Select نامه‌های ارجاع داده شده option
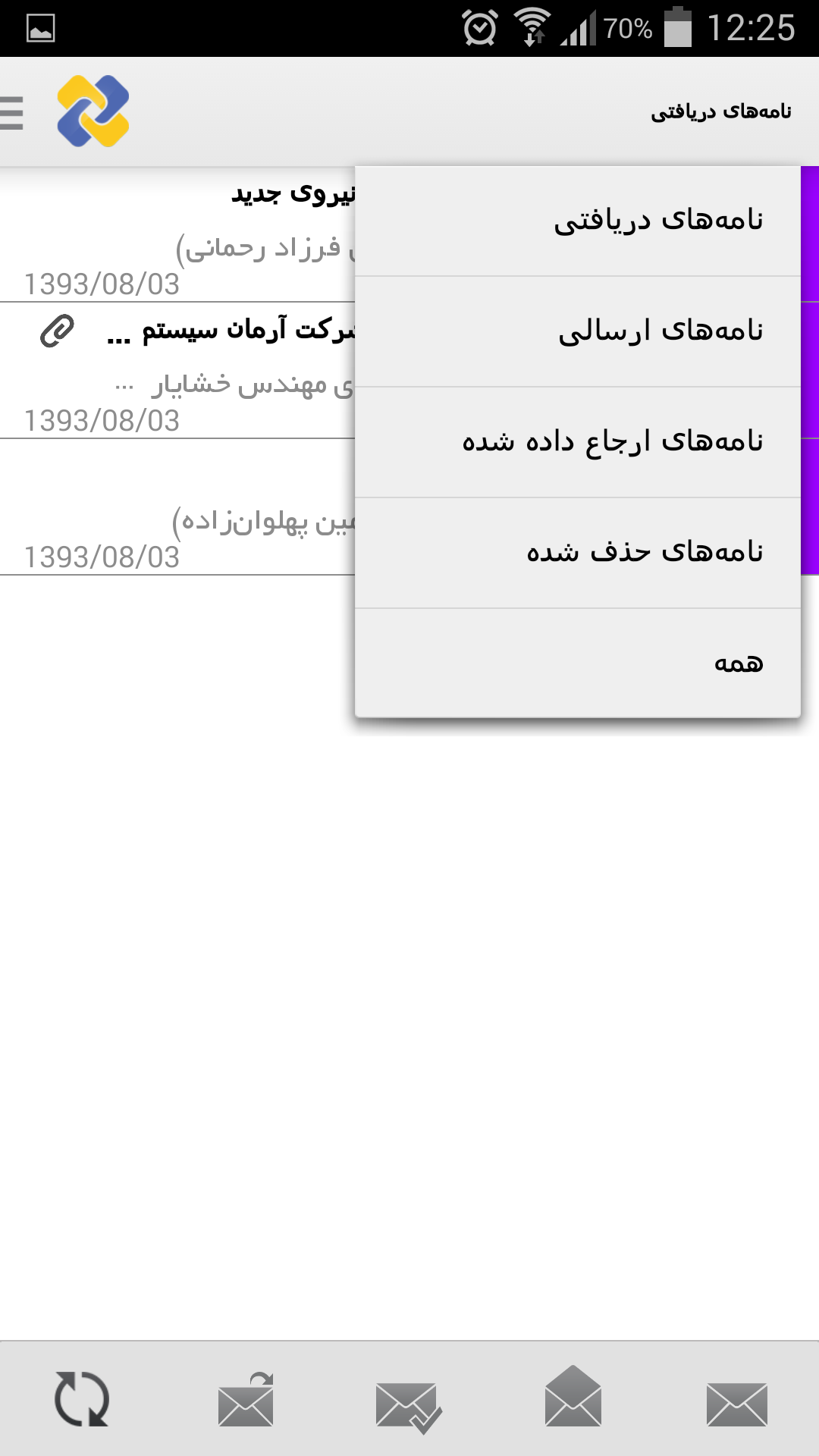Viewport: 819px width, 1456px height. 578,442
